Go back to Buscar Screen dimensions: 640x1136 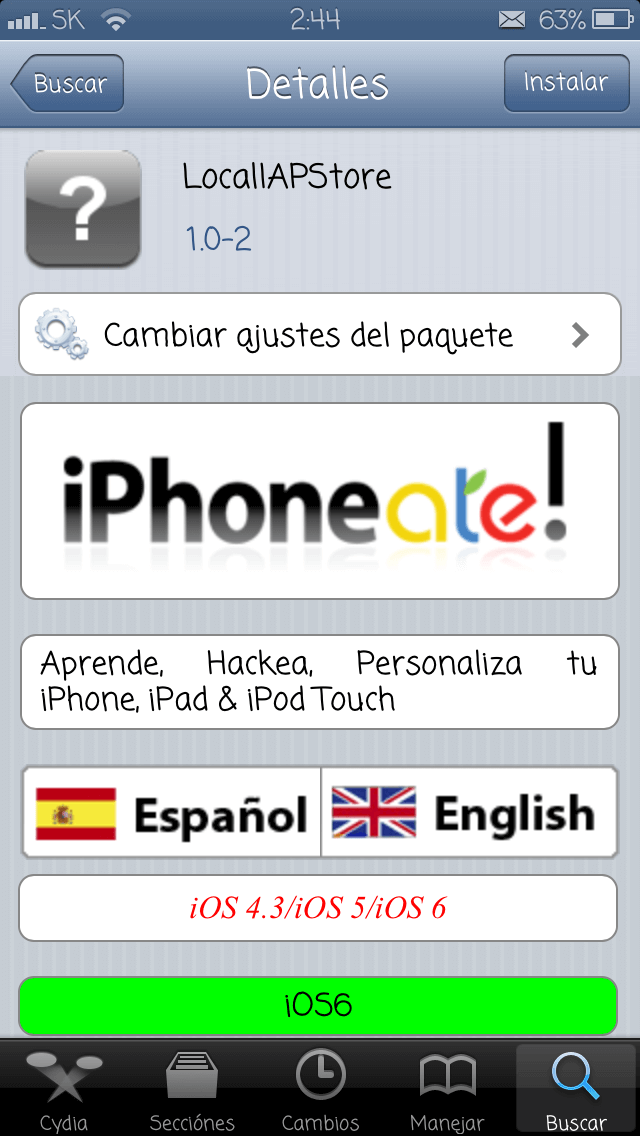pyautogui.click(x=70, y=83)
